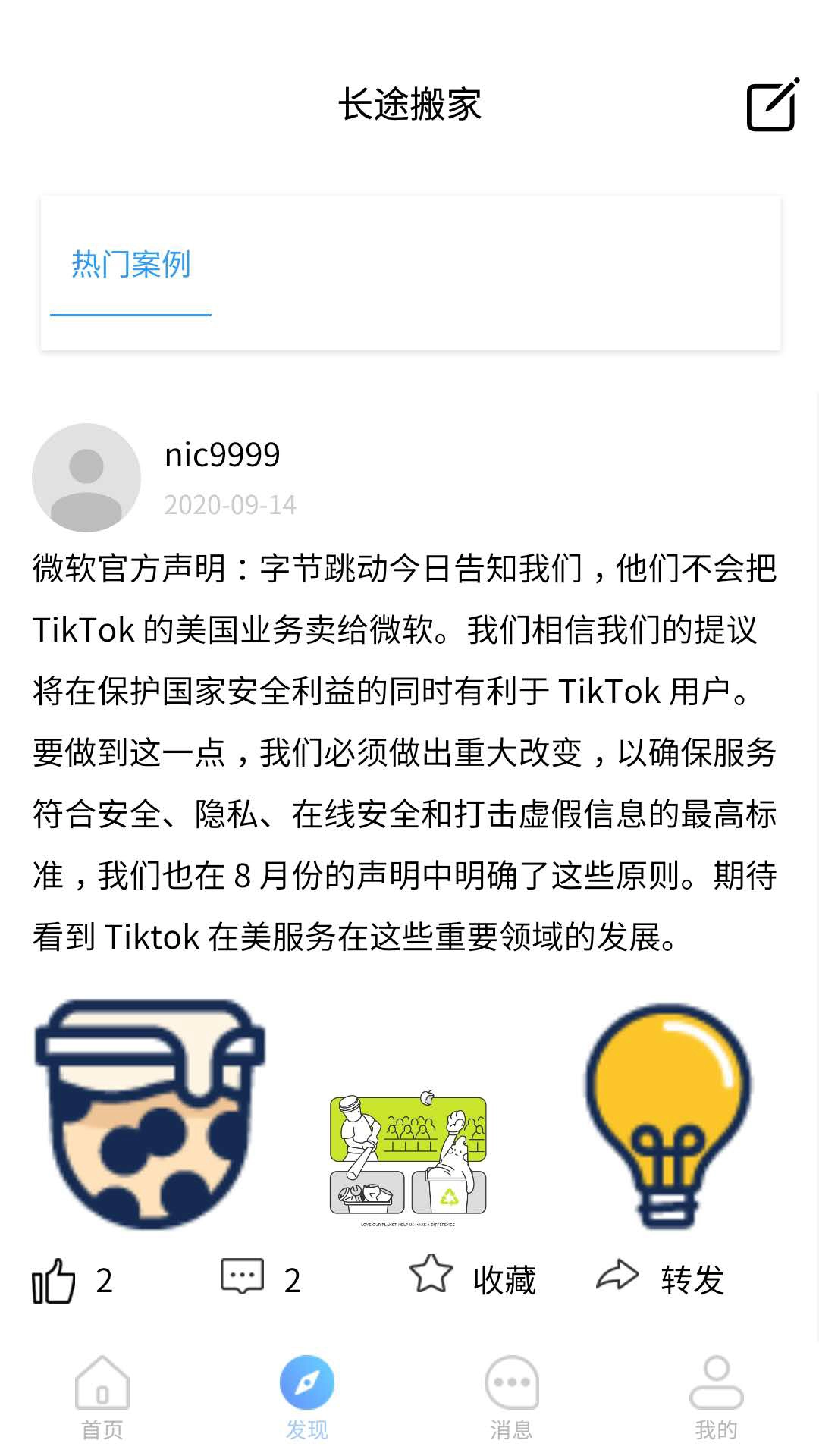Switch to the 消息 tab

coord(512,1397)
